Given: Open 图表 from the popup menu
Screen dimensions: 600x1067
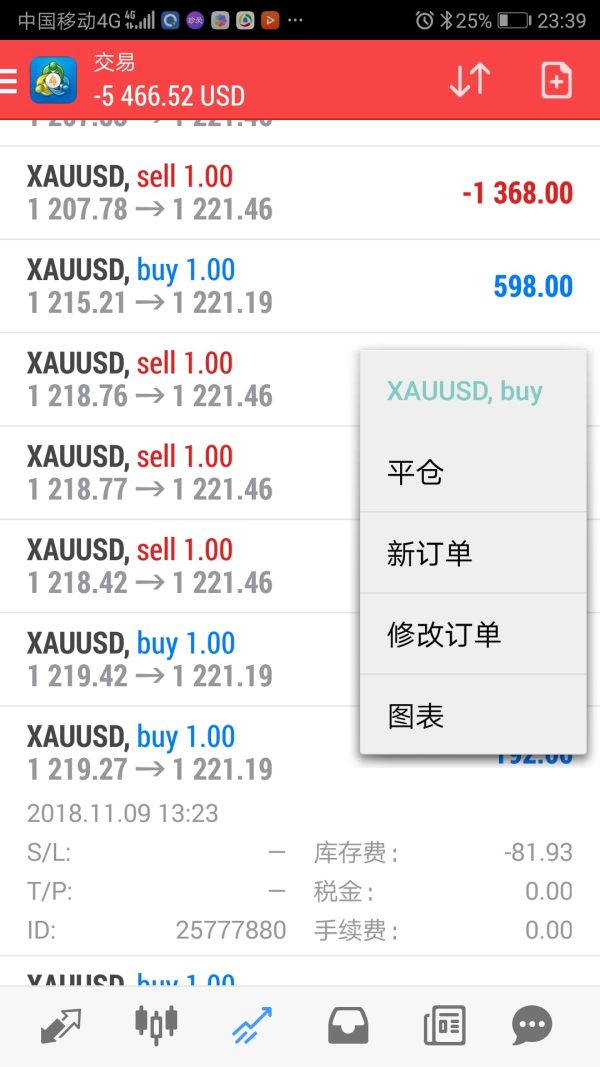Looking at the screenshot, I should click(x=473, y=715).
